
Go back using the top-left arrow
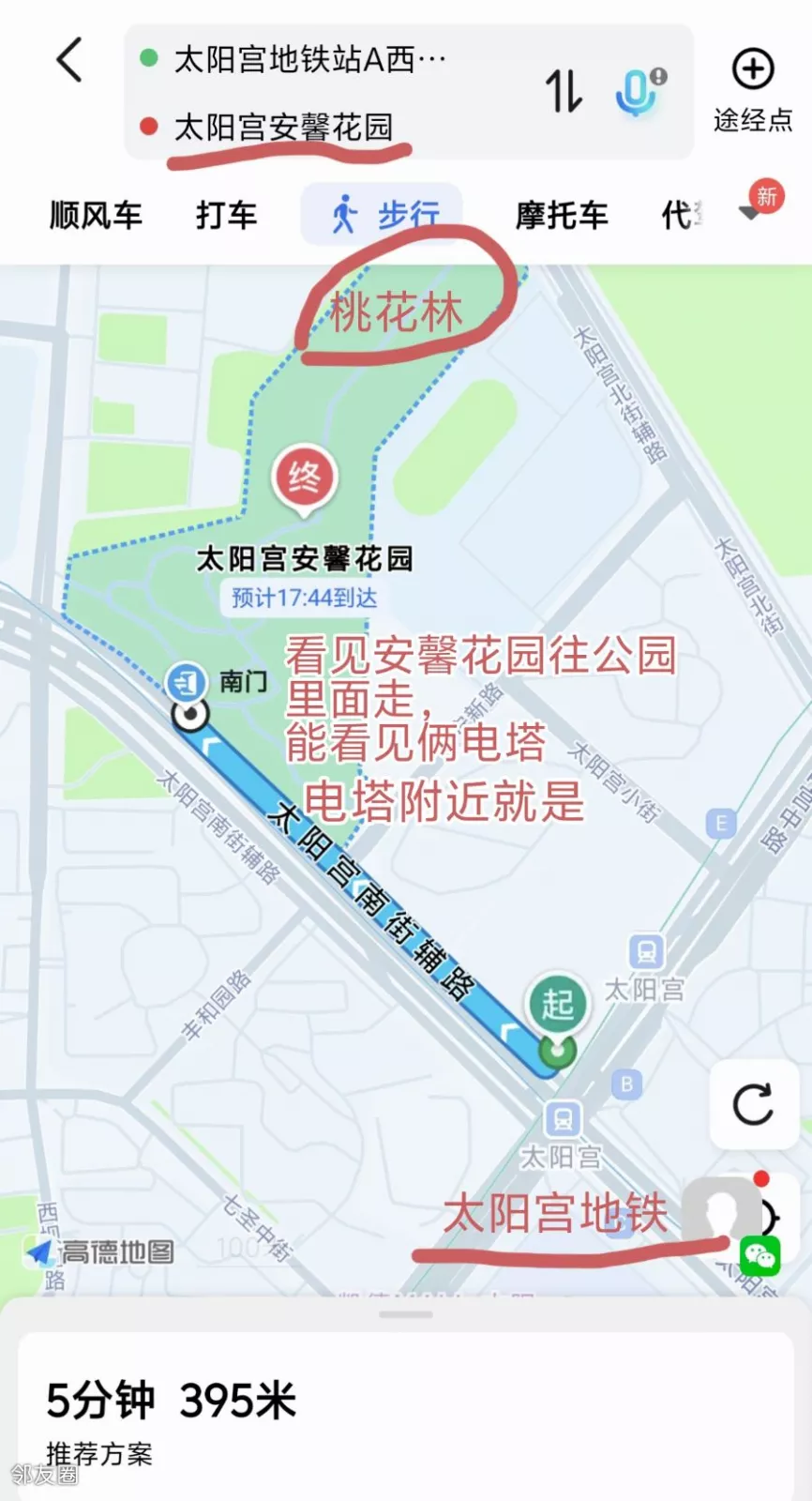click(69, 62)
